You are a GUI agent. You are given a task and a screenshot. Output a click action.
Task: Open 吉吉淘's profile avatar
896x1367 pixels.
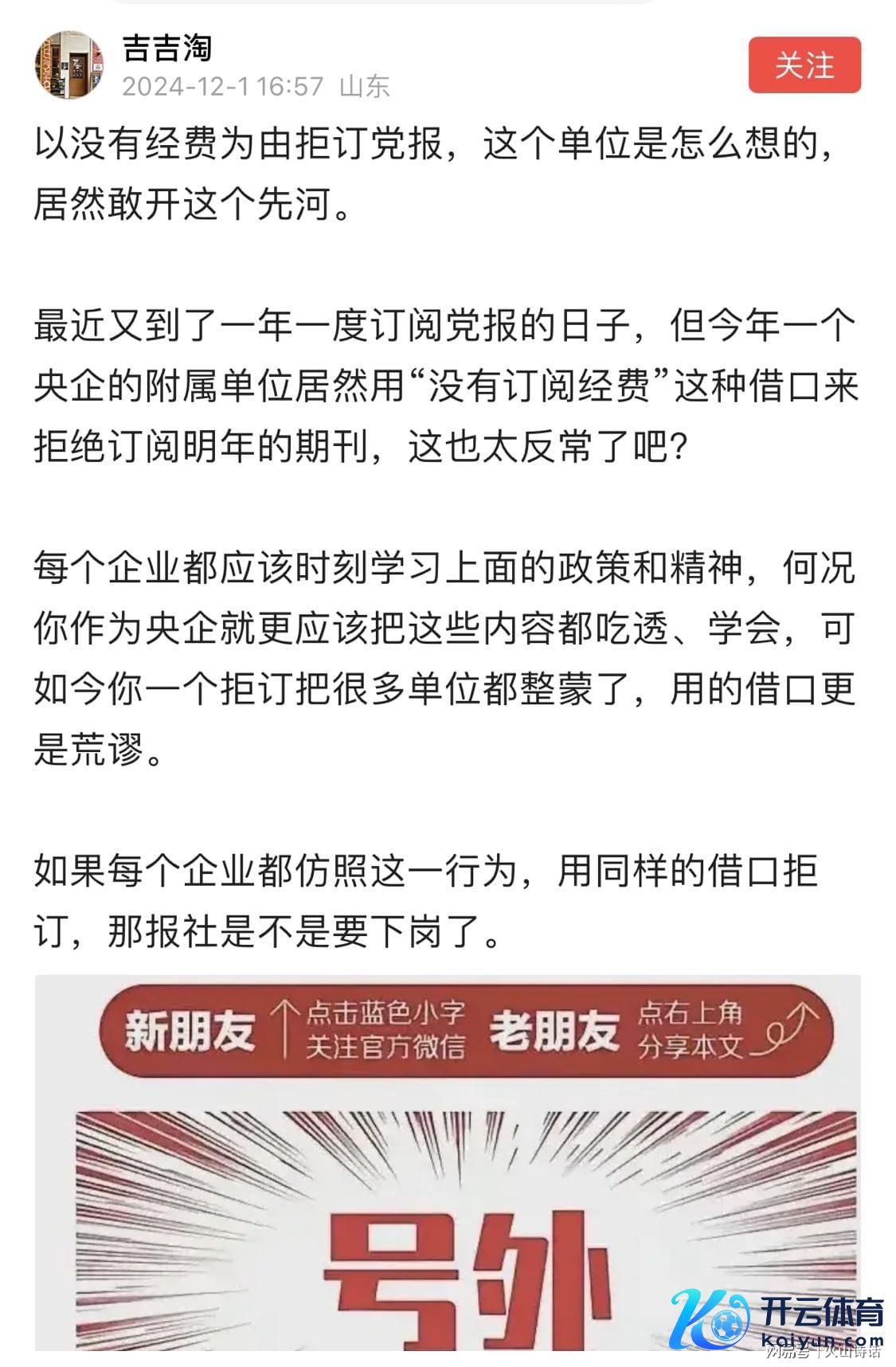pos(69,65)
